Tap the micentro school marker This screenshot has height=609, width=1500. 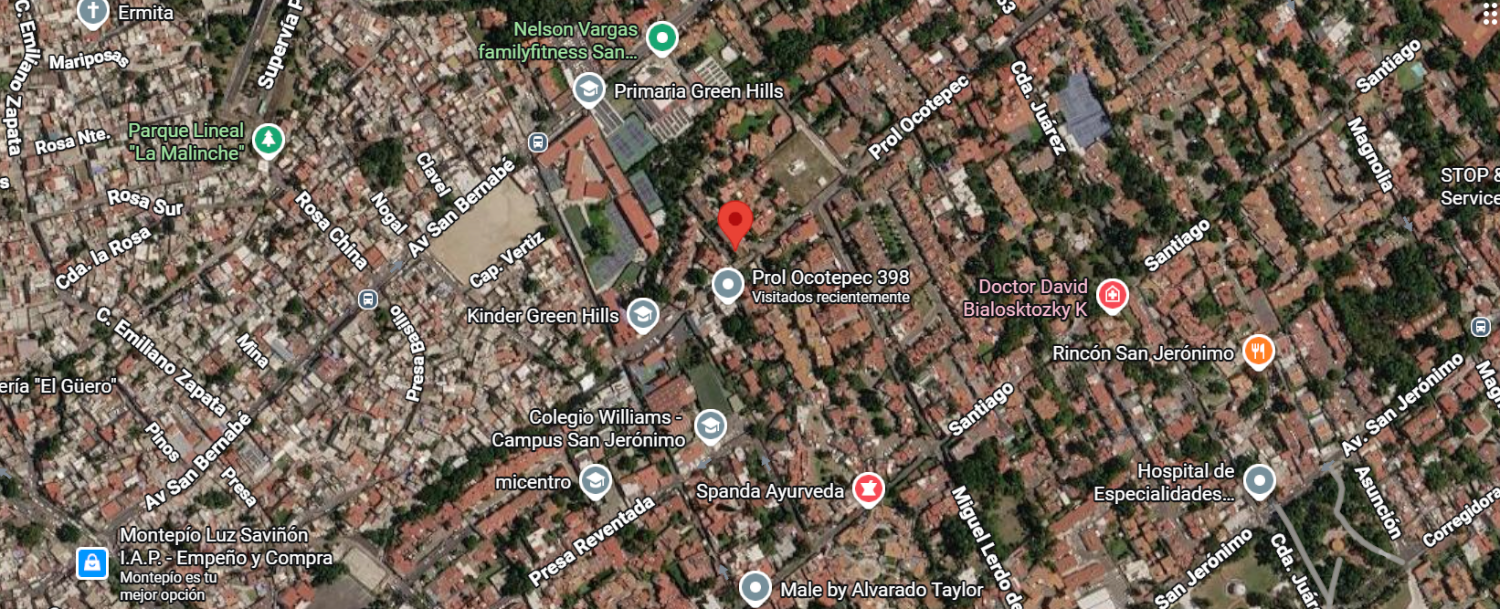[x=595, y=482]
